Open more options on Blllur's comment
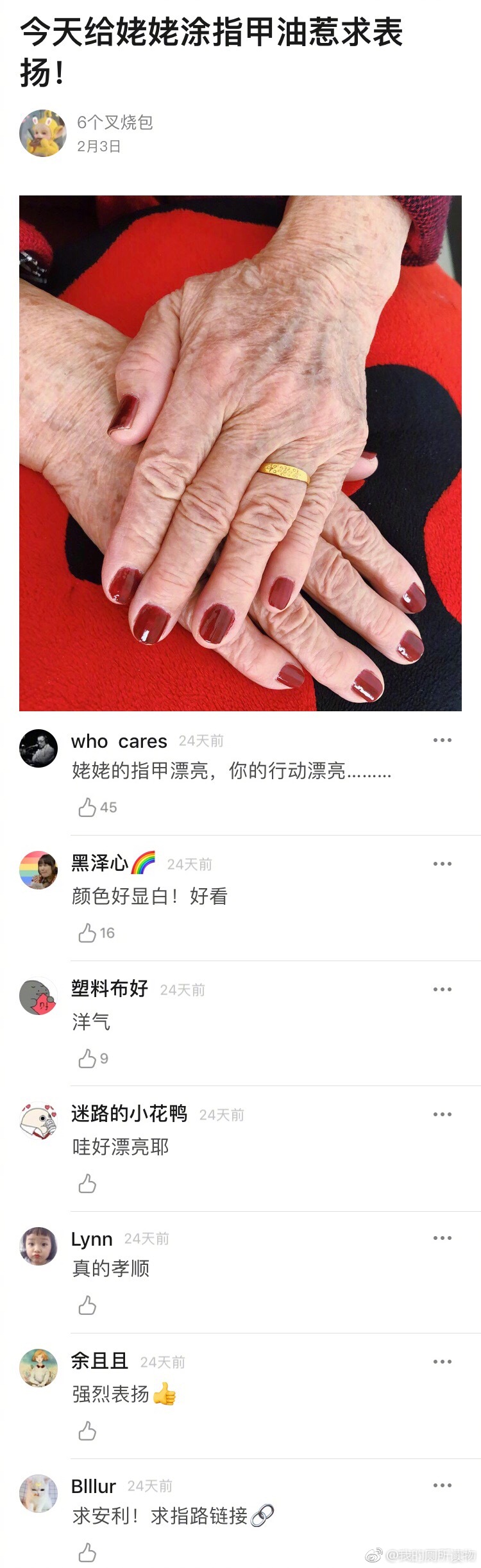Viewport: 481px width, 1568px height. (442, 1485)
